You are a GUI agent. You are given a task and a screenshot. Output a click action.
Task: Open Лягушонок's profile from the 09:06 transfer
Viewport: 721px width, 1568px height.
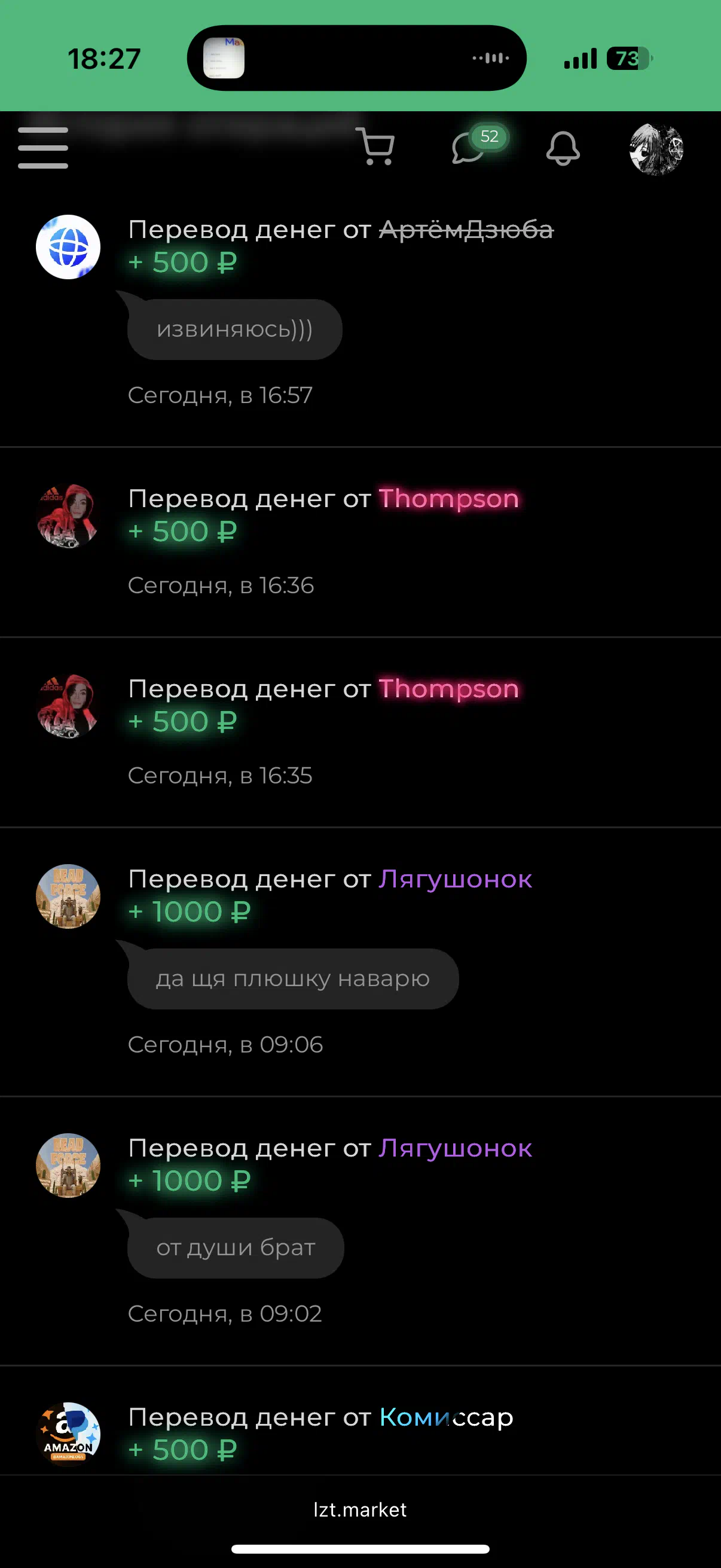click(455, 879)
